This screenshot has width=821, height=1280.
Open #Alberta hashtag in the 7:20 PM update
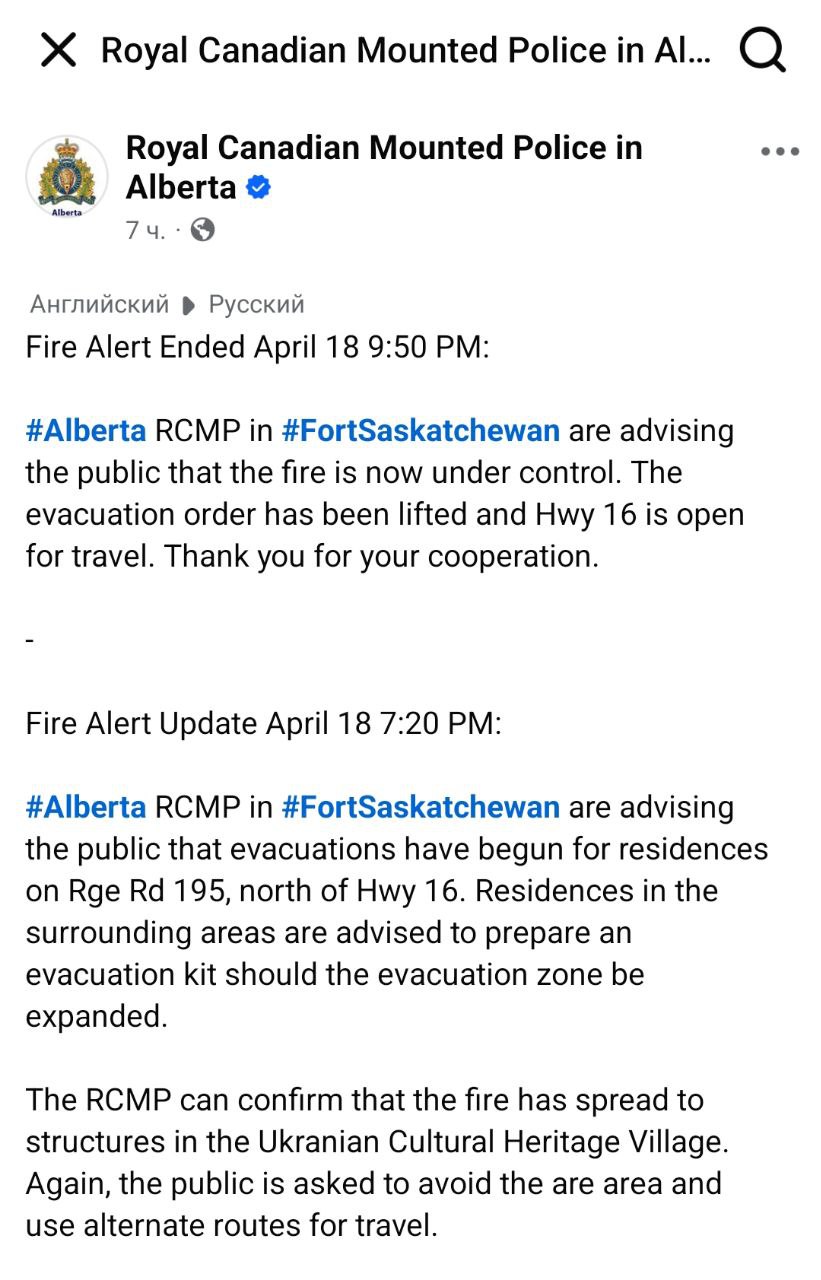85,807
